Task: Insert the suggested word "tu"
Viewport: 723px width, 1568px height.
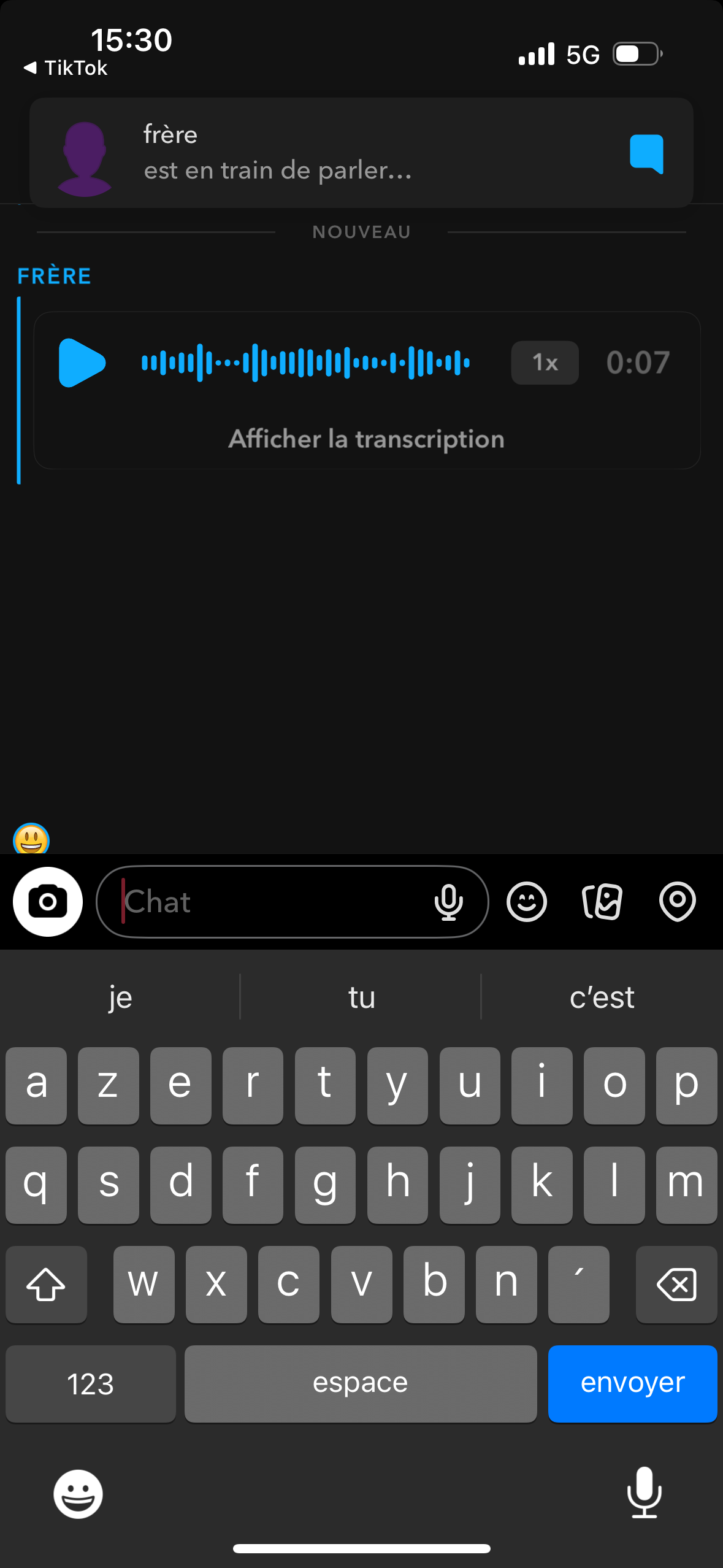Action: (361, 997)
